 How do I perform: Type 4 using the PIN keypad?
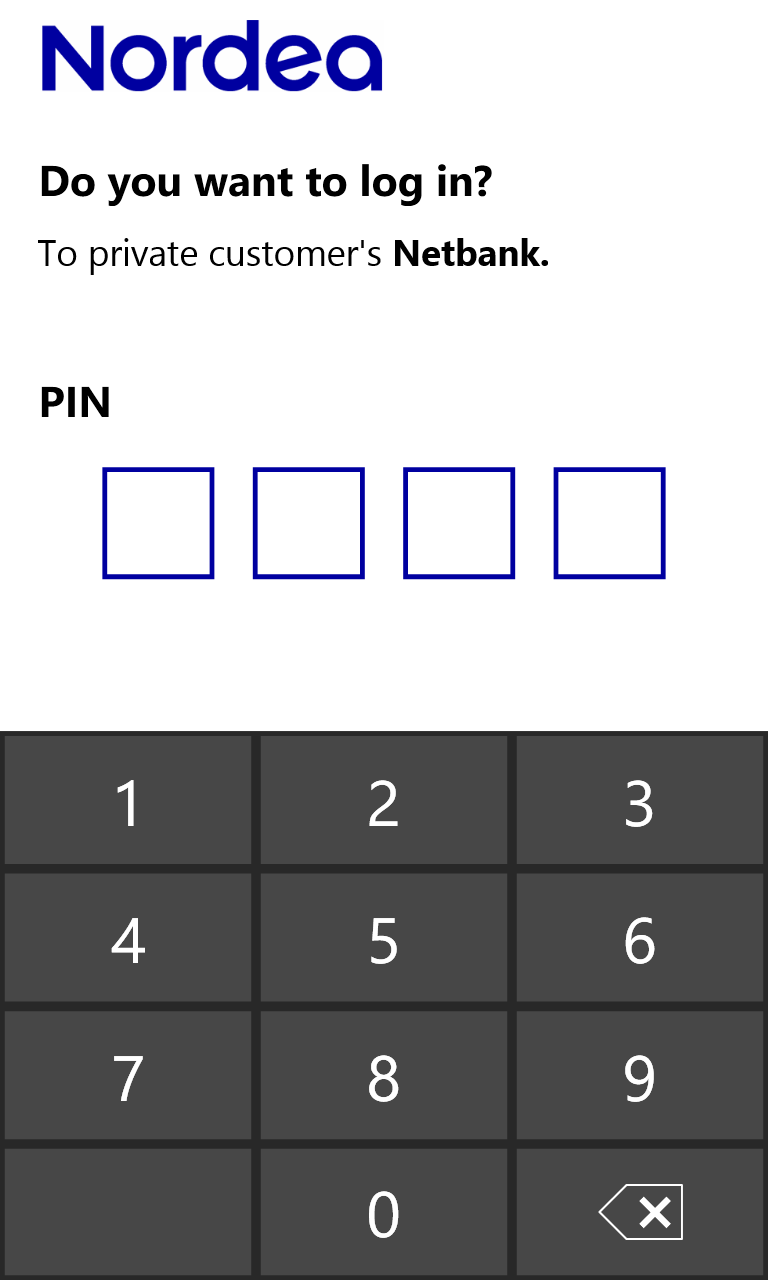(x=128, y=938)
